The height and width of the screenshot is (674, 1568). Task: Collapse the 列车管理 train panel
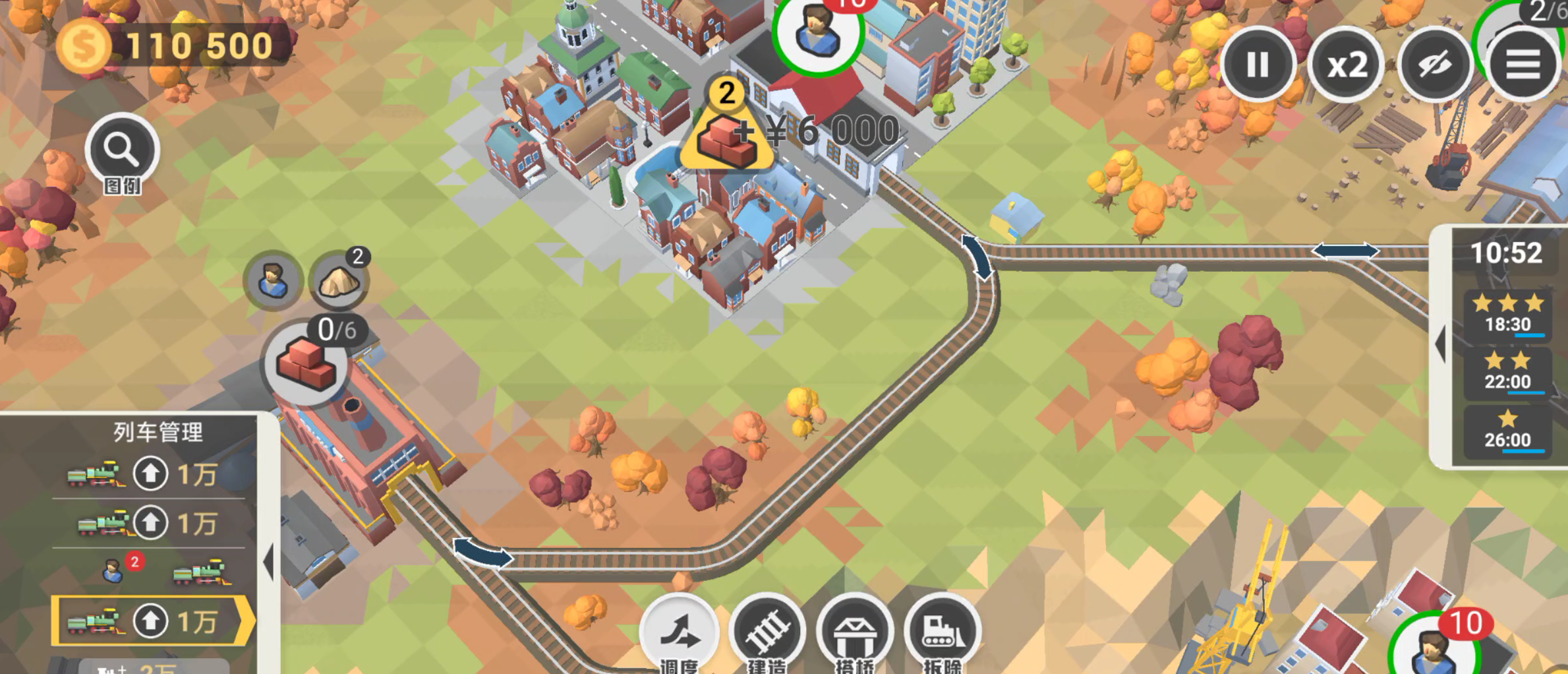point(268,562)
